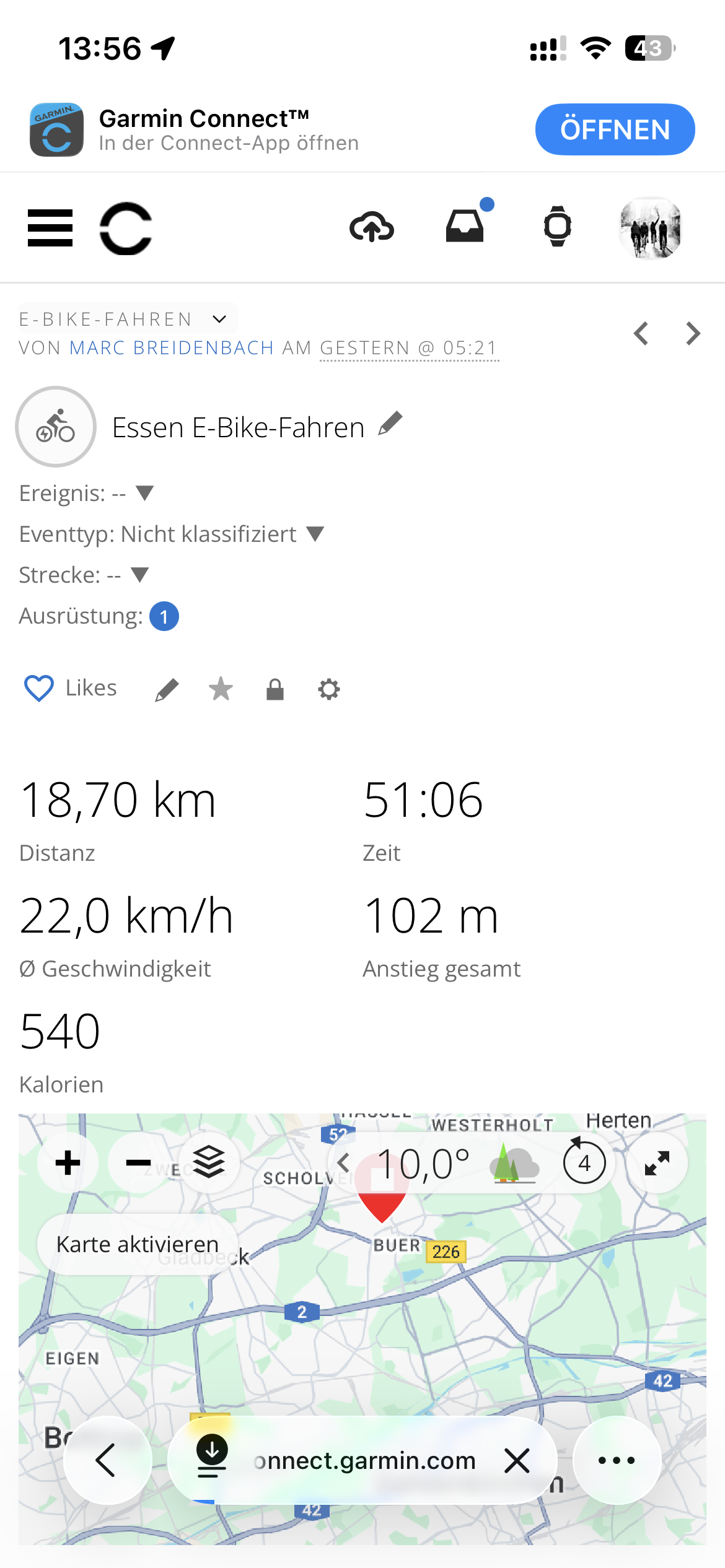Open the Ausrüstung gear badge
The image size is (725, 1568).
pyautogui.click(x=164, y=616)
